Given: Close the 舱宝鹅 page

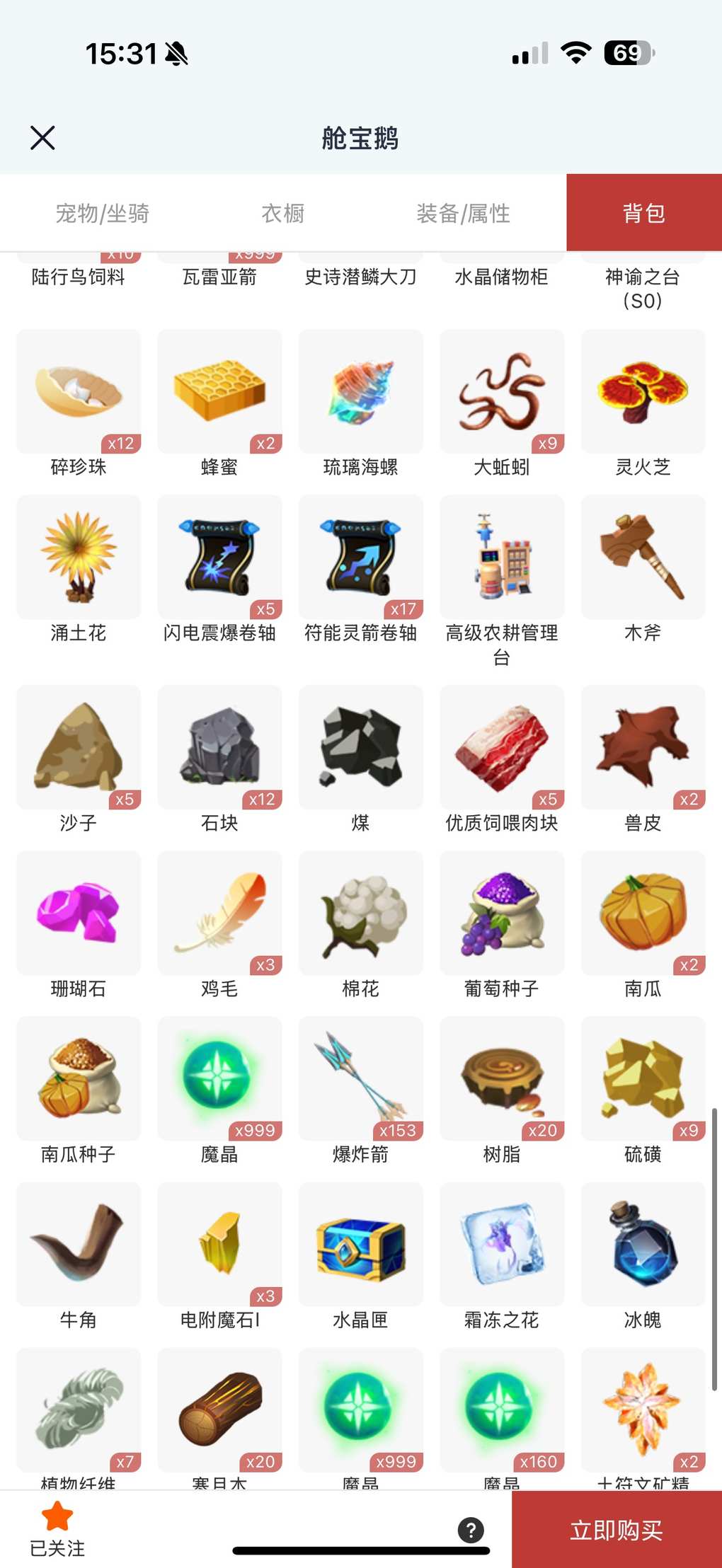Looking at the screenshot, I should (42, 138).
